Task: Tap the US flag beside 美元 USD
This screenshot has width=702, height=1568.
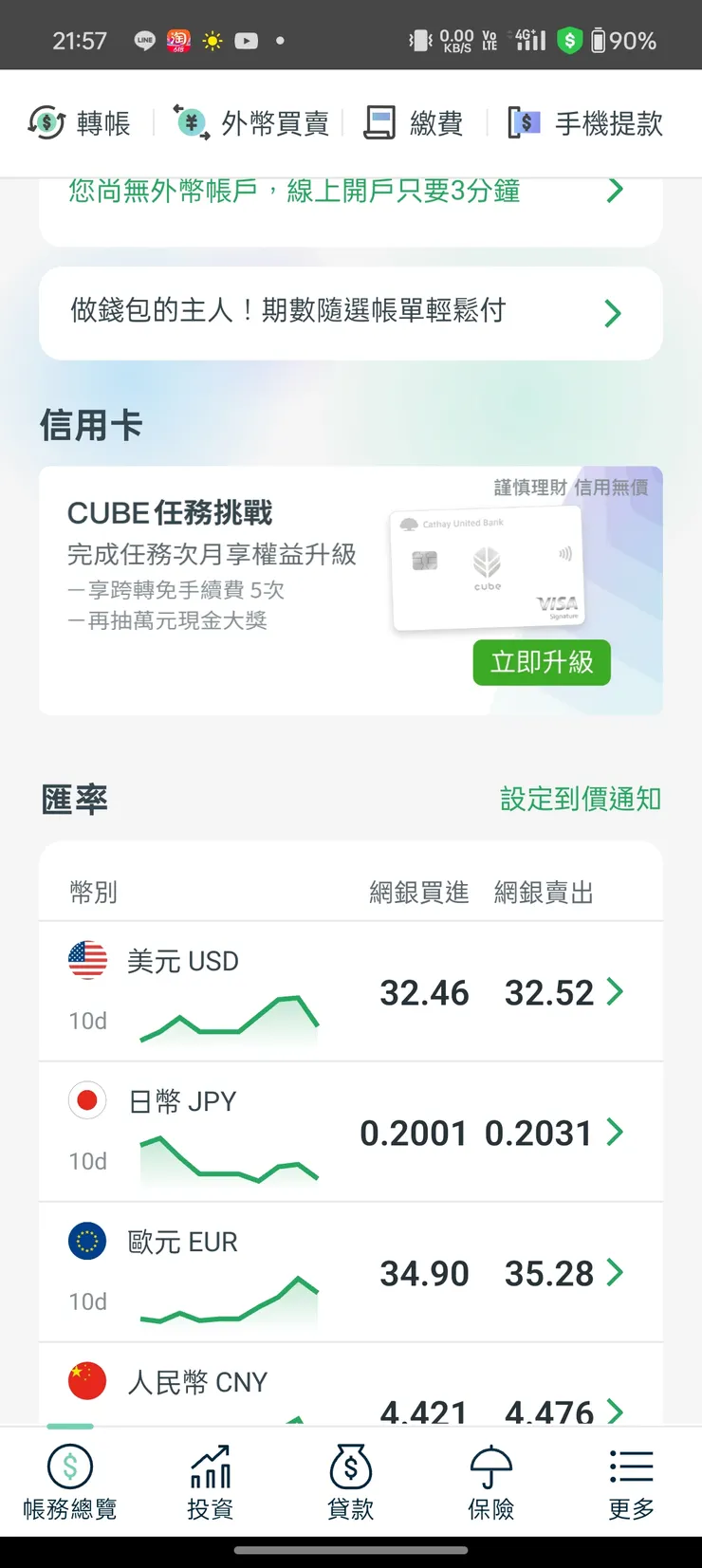Action: click(x=86, y=959)
